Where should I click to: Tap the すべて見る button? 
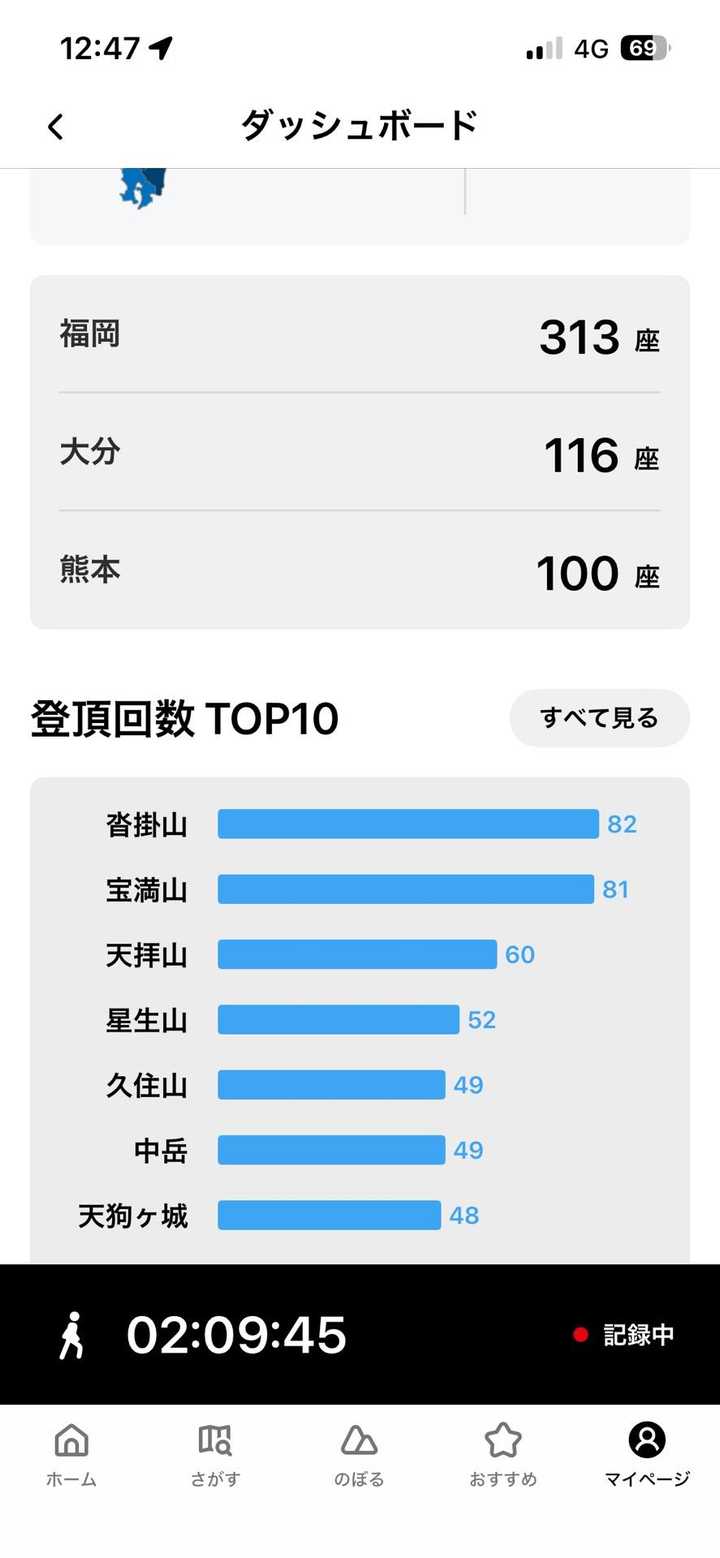pos(600,717)
